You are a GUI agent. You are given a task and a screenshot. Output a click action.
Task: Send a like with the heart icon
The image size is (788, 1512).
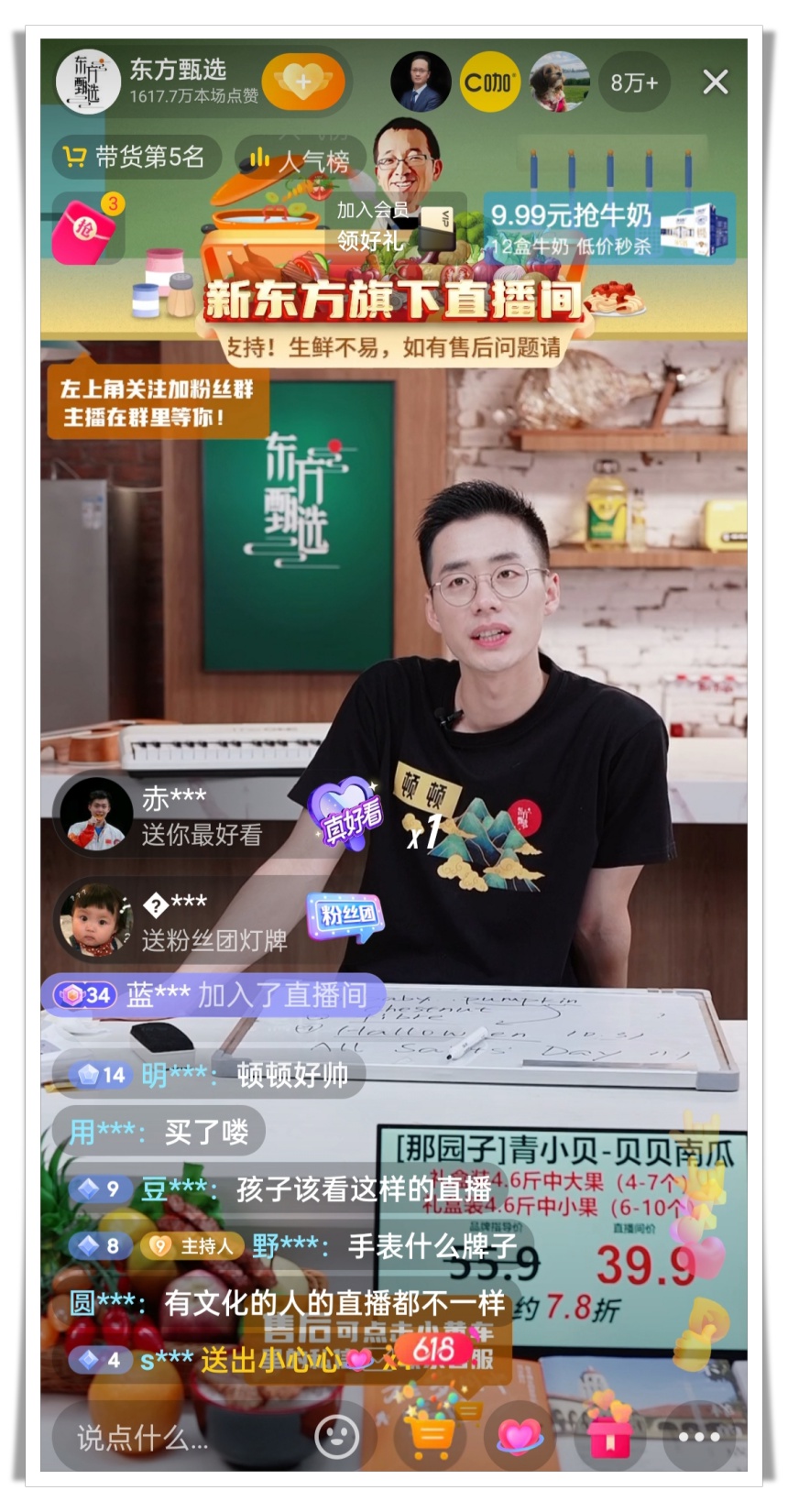pos(520,1435)
